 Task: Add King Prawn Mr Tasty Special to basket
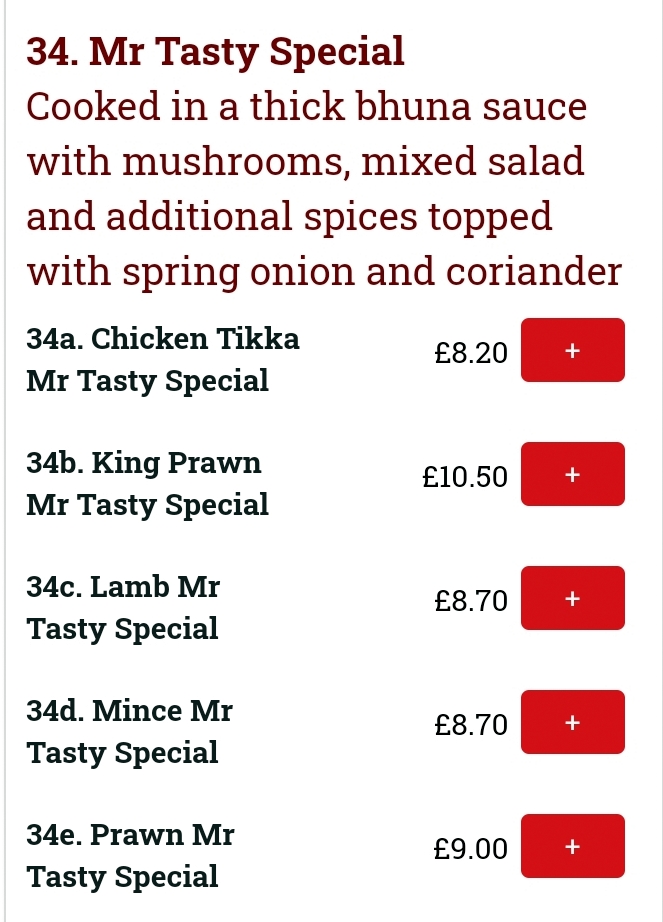[573, 475]
